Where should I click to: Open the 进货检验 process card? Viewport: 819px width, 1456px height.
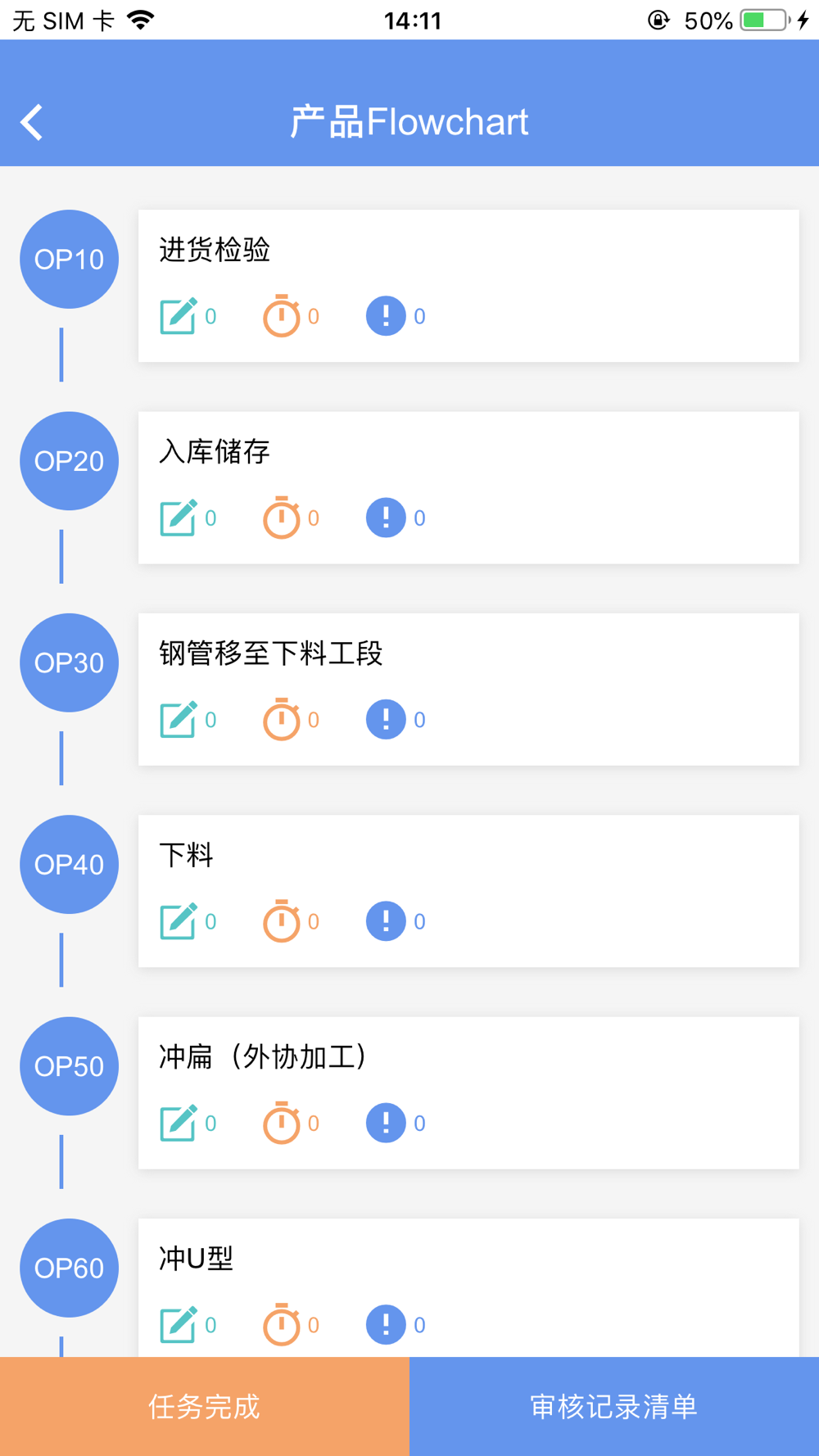pos(468,286)
